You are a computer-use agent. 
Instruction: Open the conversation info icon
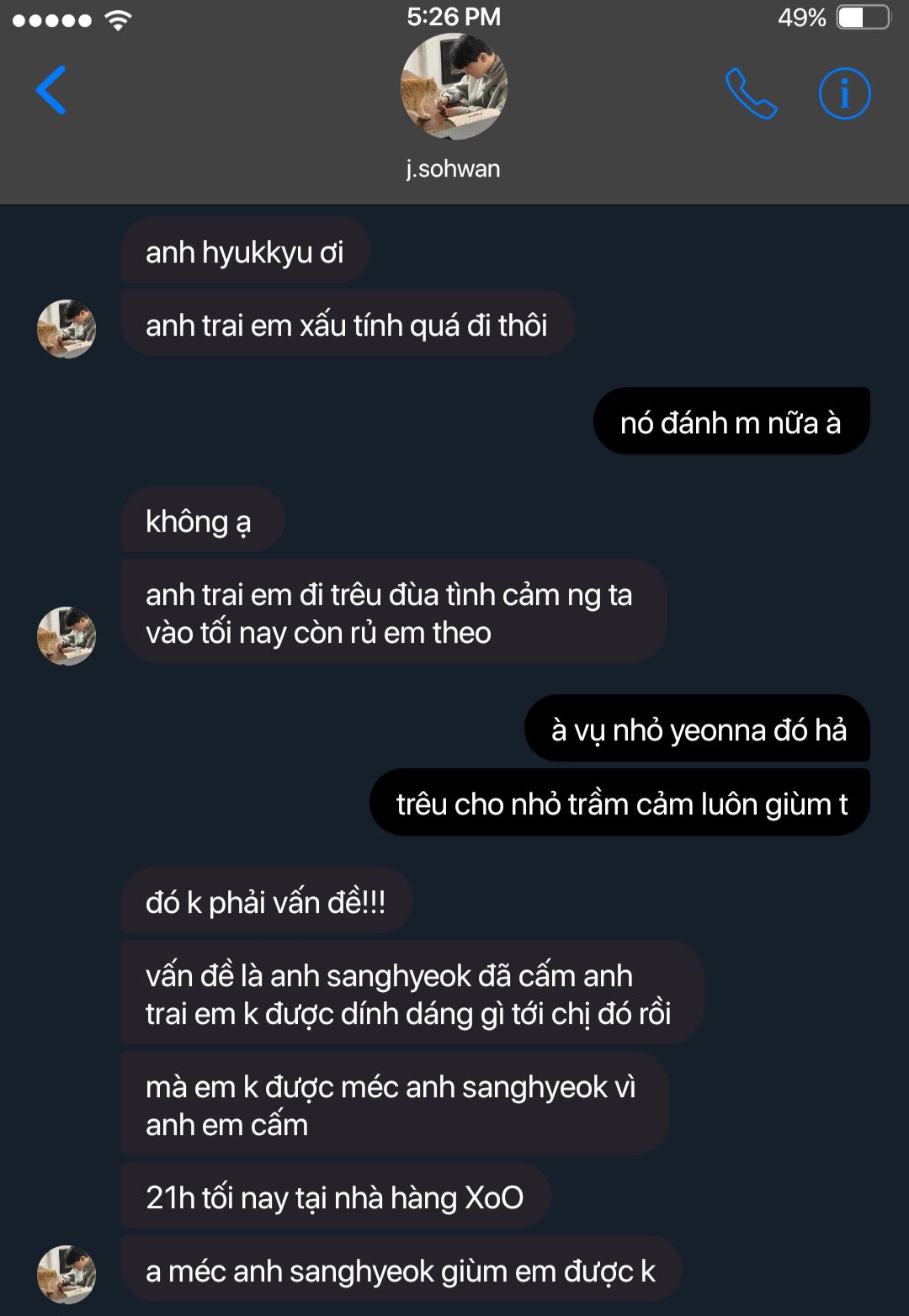pyautogui.click(x=844, y=93)
